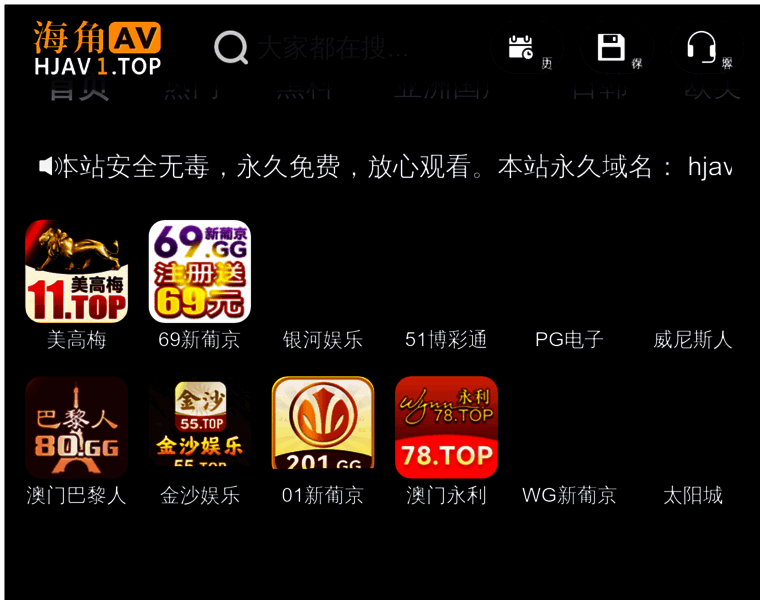
Task: Contact customer service headset icon
Action: pyautogui.click(x=701, y=47)
